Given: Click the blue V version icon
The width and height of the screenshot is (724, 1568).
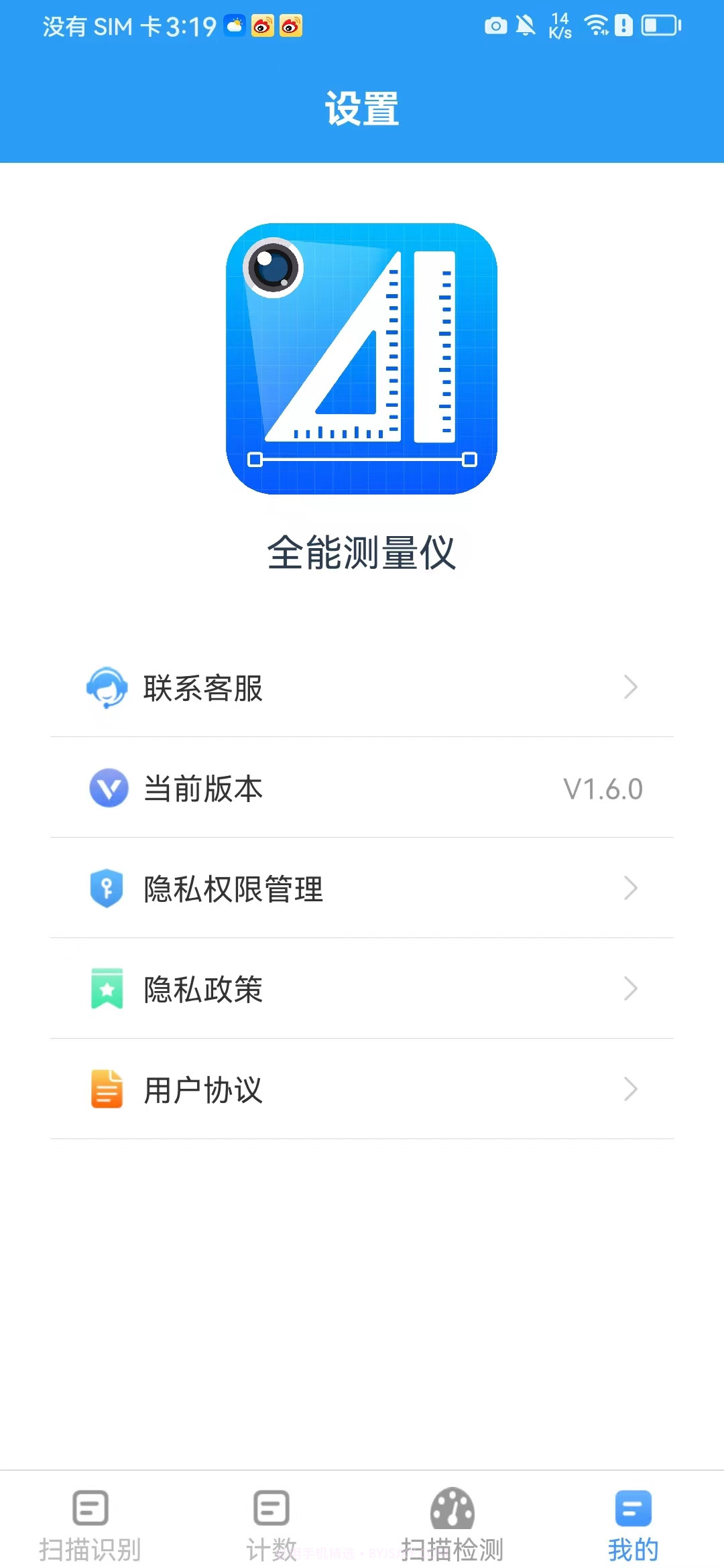Looking at the screenshot, I should [107, 789].
